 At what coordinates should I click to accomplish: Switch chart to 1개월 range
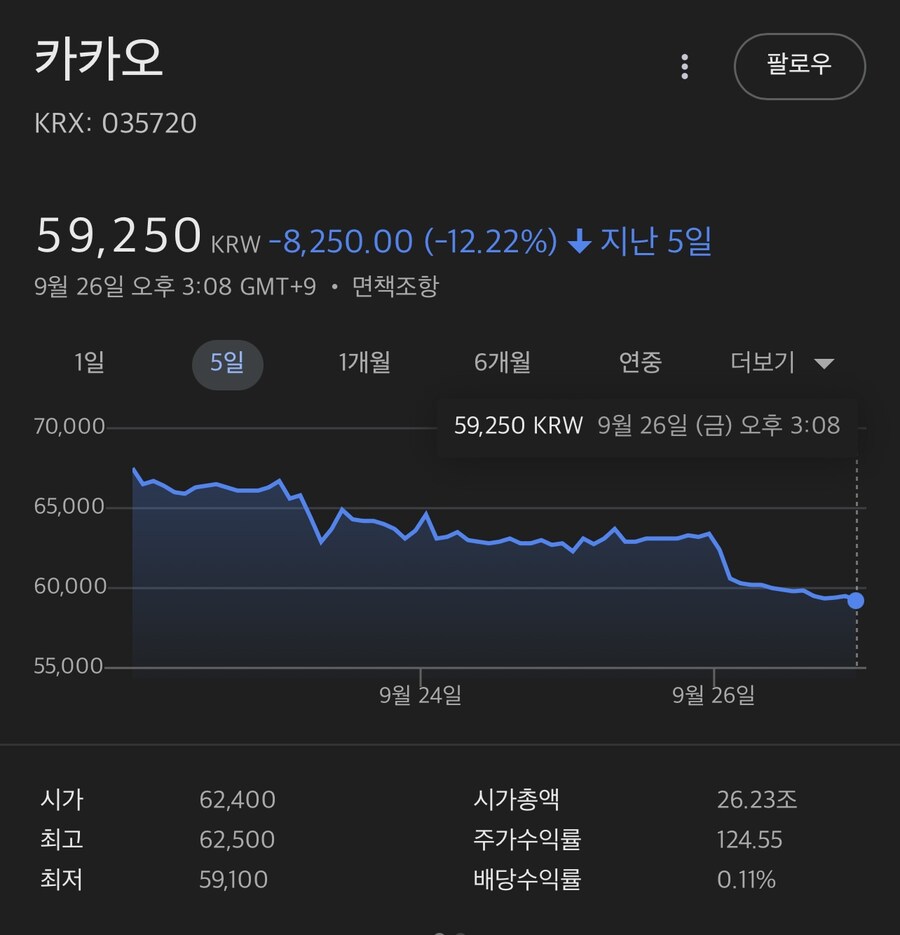364,362
